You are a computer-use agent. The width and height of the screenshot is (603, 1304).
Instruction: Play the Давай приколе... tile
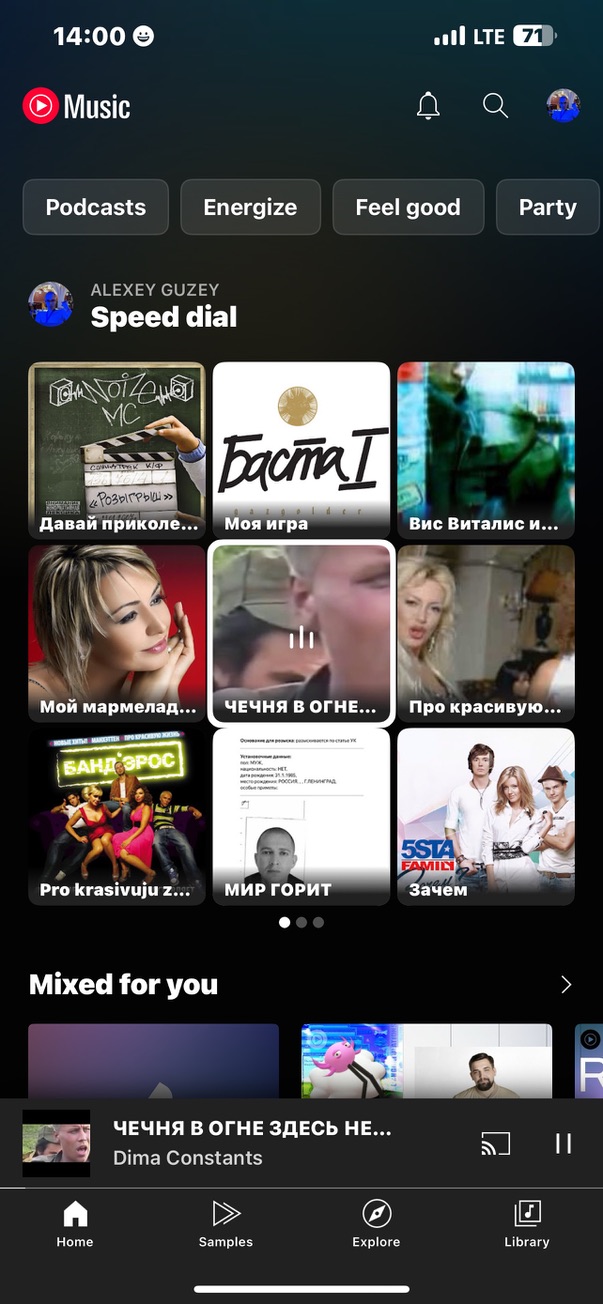pos(117,450)
